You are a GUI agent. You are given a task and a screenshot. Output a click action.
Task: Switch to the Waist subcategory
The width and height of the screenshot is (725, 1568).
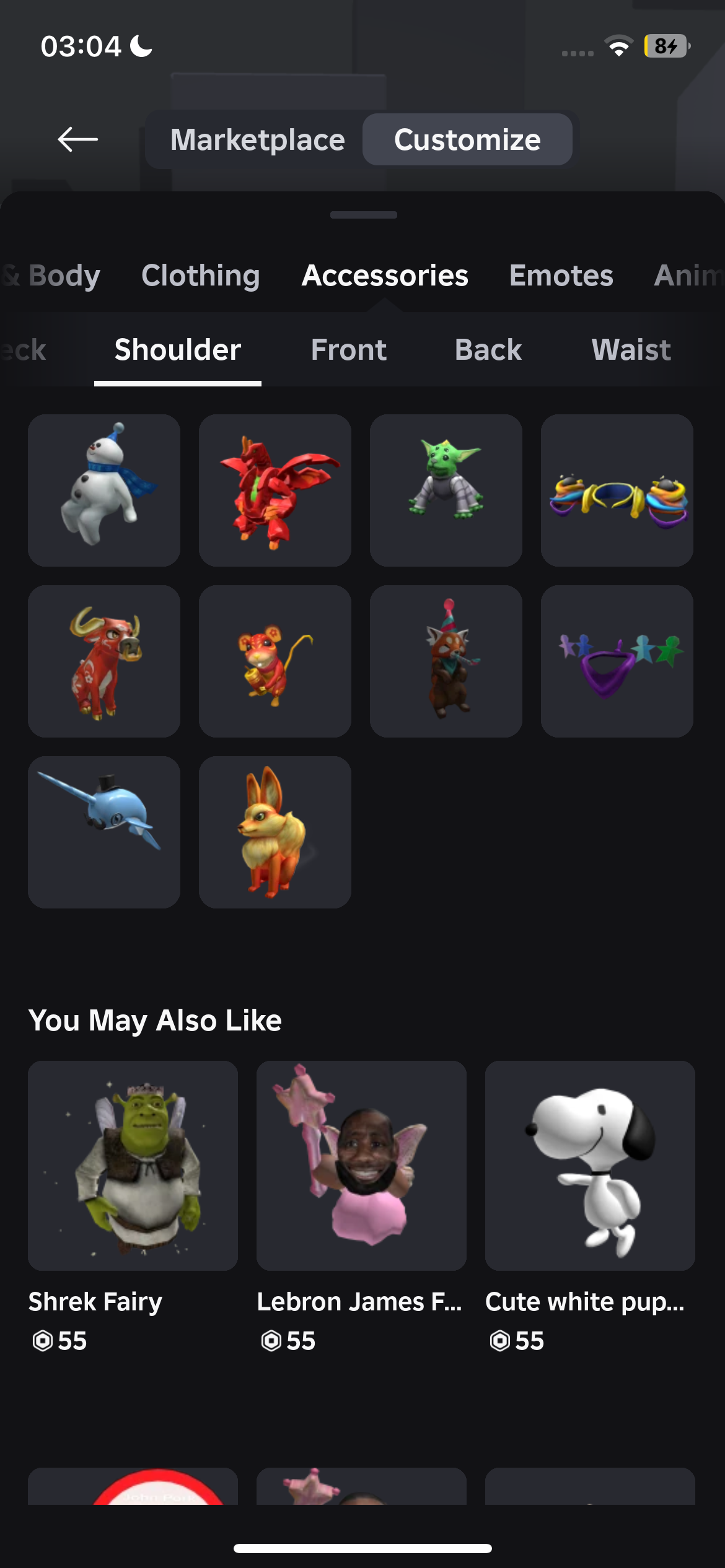[x=631, y=350]
